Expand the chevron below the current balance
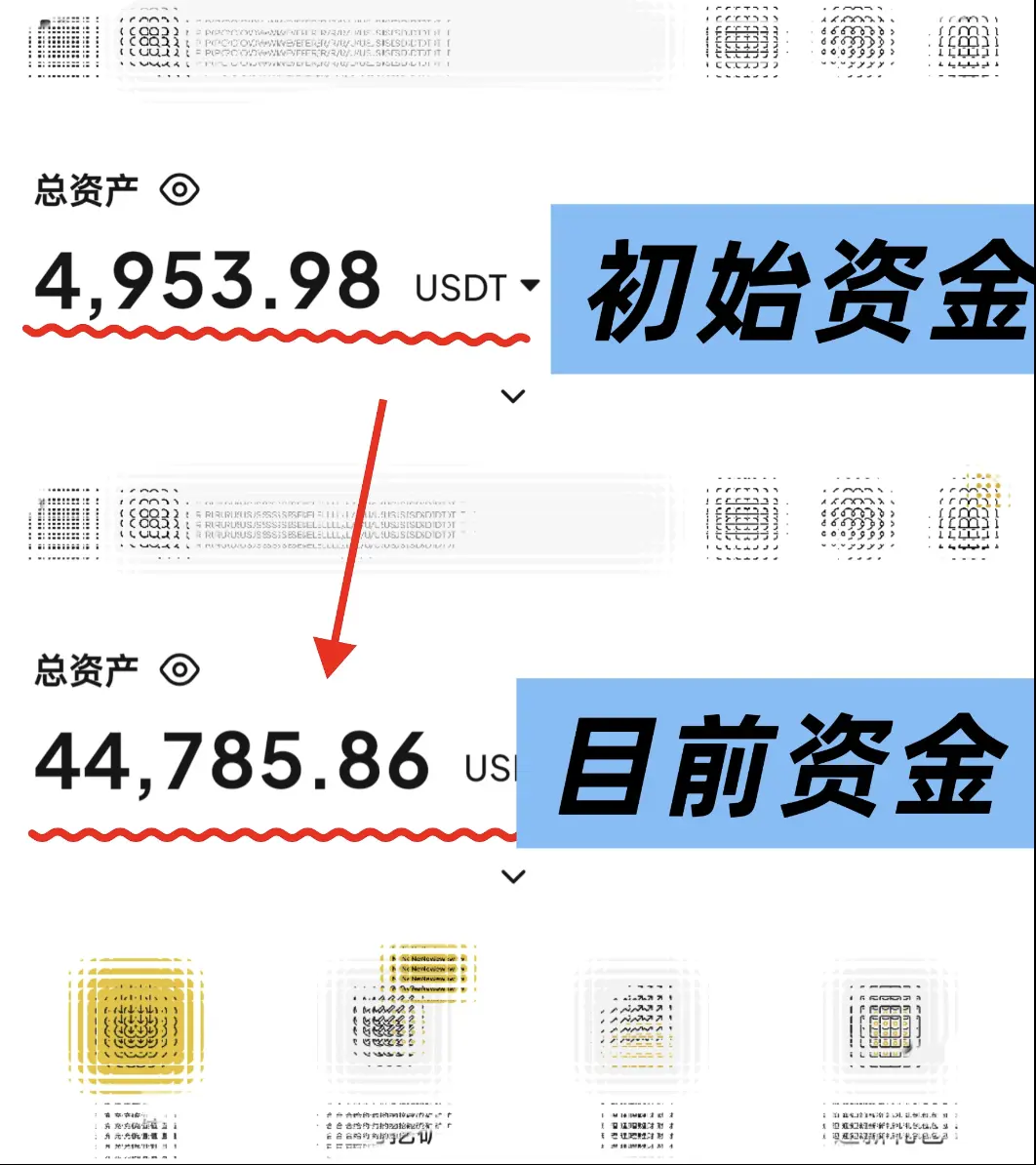The height and width of the screenshot is (1165, 1036). pyautogui.click(x=512, y=876)
